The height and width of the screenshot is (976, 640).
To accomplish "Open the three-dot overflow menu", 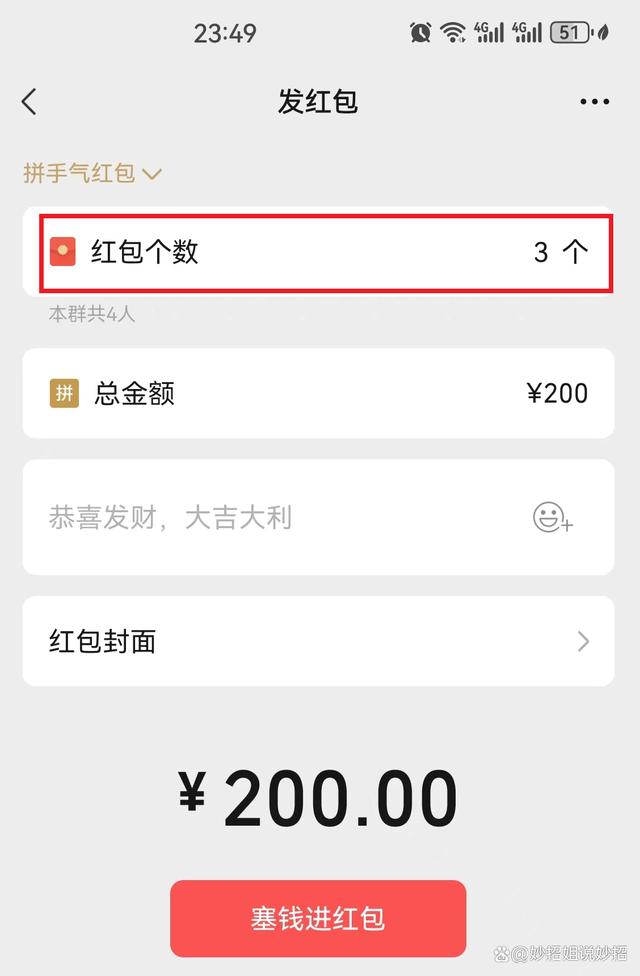I will (x=594, y=102).
